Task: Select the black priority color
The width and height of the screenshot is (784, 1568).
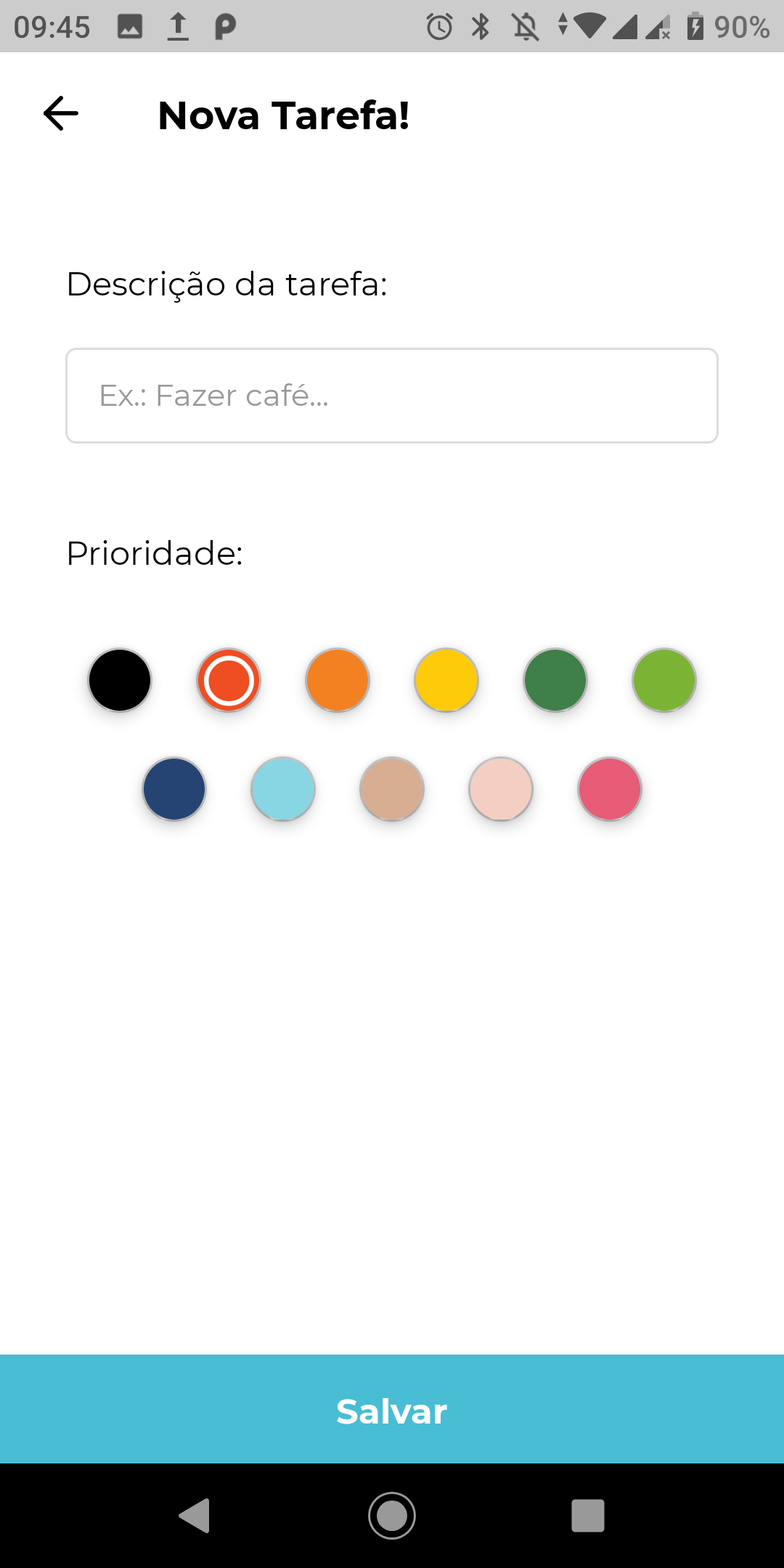Action: click(x=120, y=680)
